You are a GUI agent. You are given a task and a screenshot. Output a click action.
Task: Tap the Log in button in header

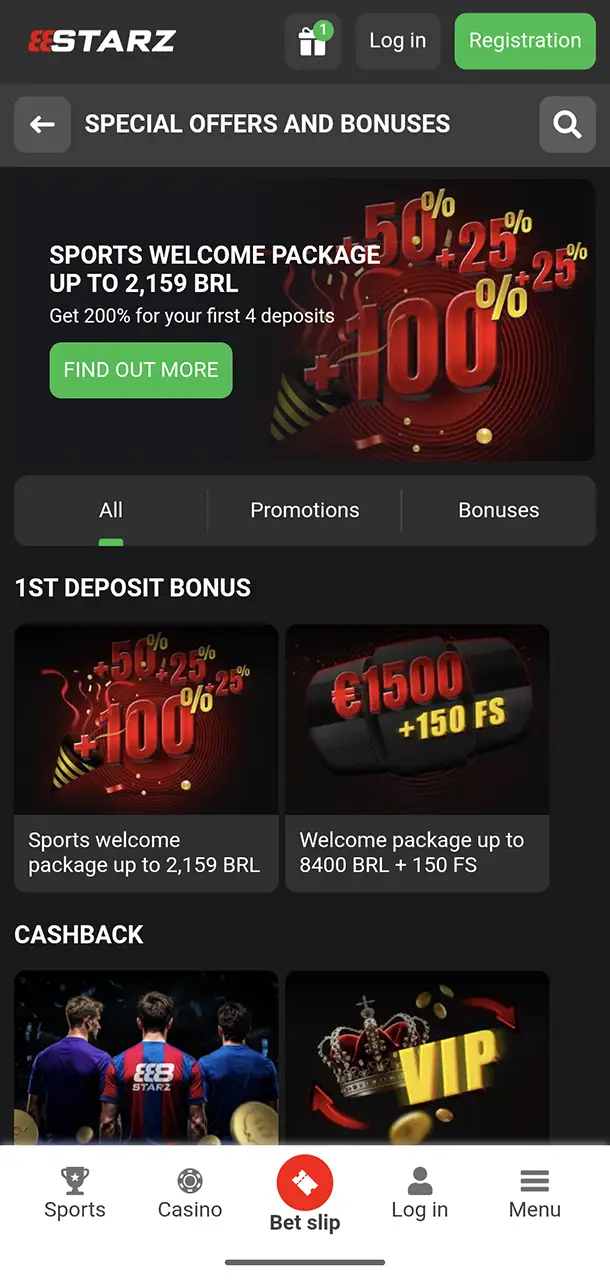pyautogui.click(x=397, y=41)
